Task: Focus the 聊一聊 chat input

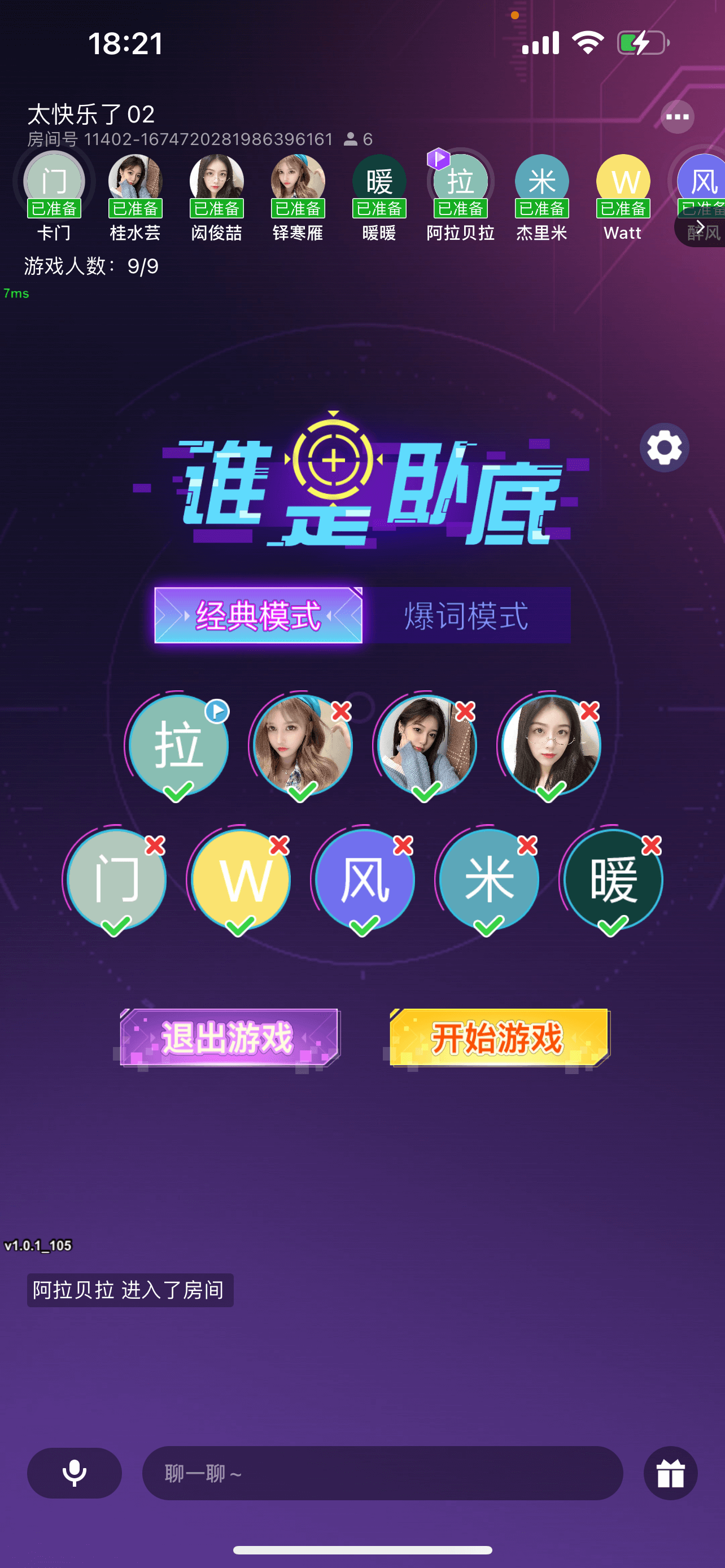Action: pos(382,1473)
